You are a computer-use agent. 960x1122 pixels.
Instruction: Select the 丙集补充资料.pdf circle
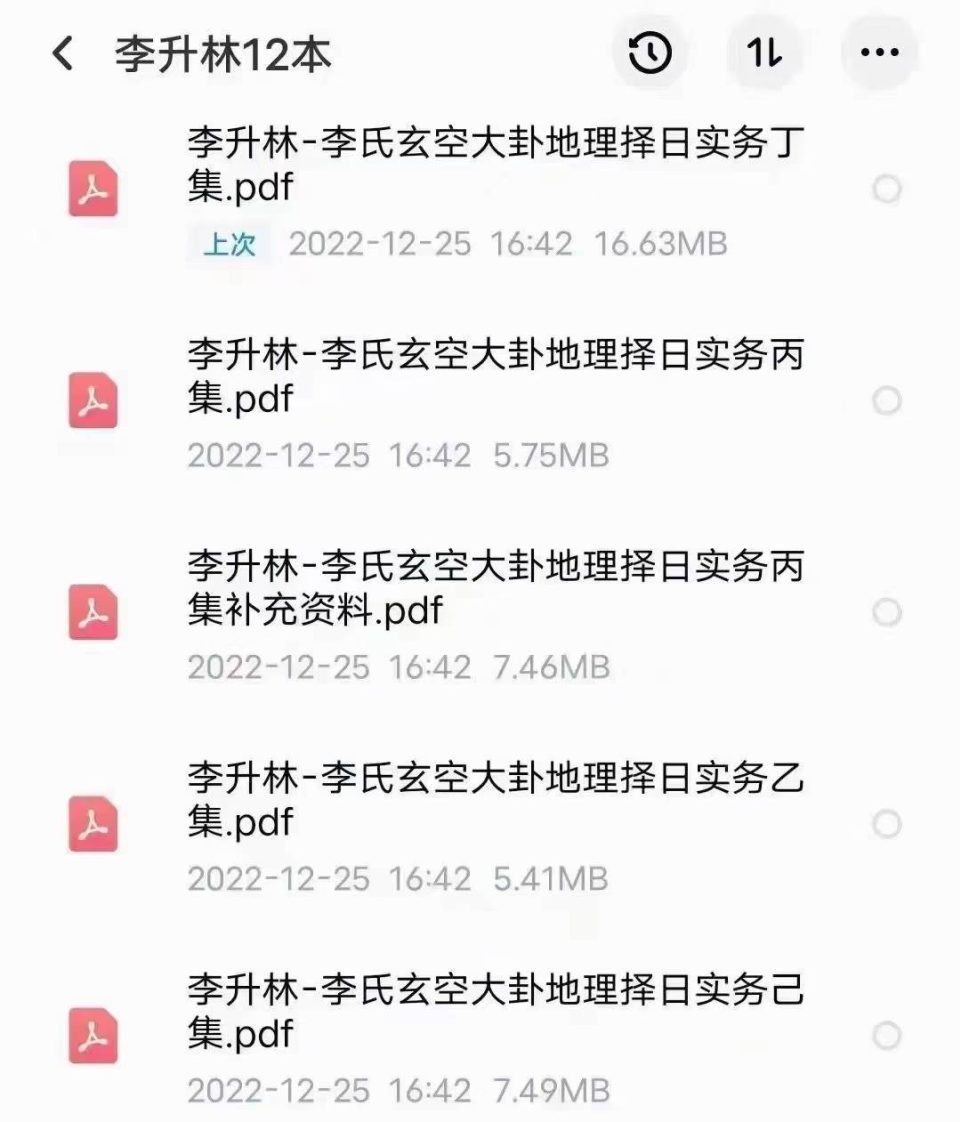[887, 612]
